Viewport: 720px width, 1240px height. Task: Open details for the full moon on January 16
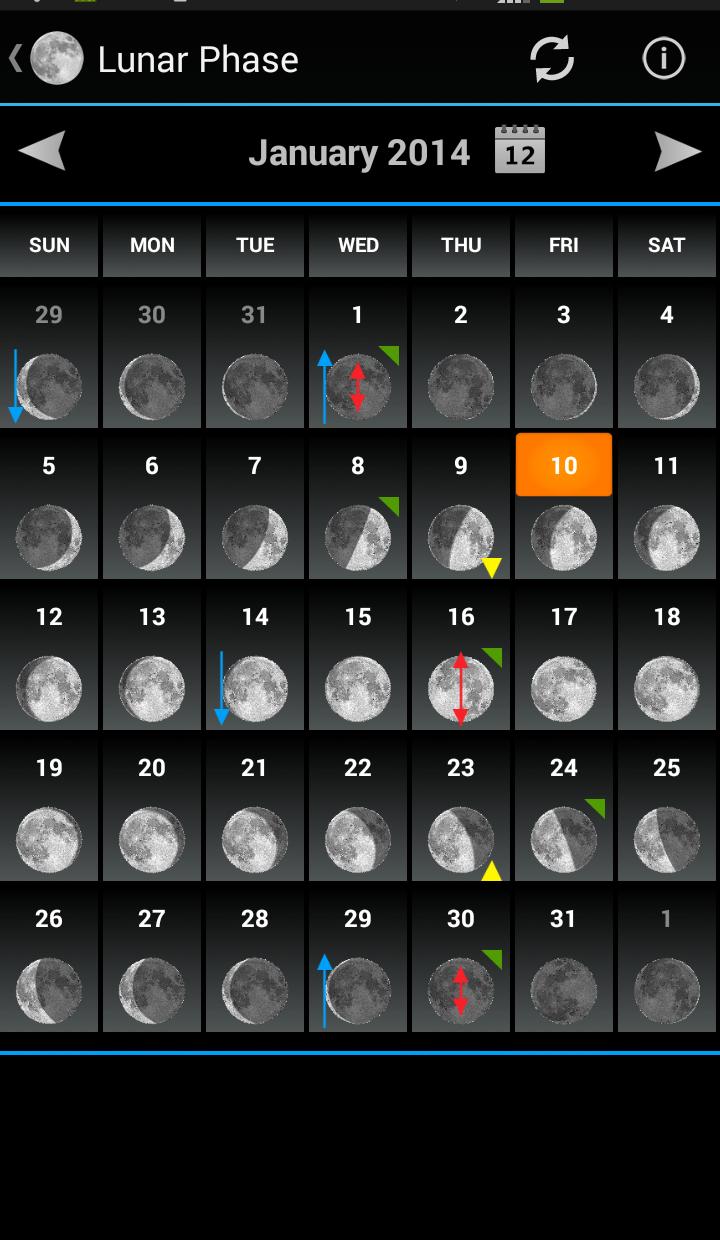click(x=460, y=687)
